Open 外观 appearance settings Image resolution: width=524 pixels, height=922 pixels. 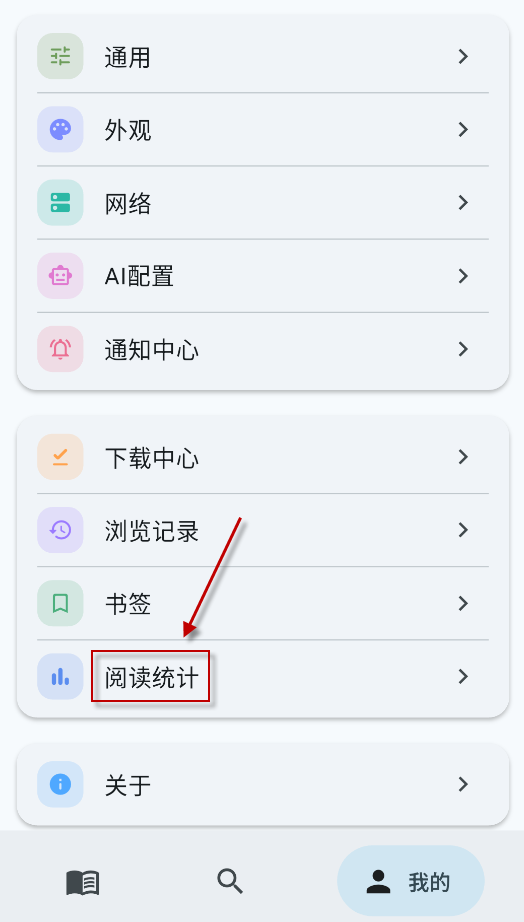(262, 129)
